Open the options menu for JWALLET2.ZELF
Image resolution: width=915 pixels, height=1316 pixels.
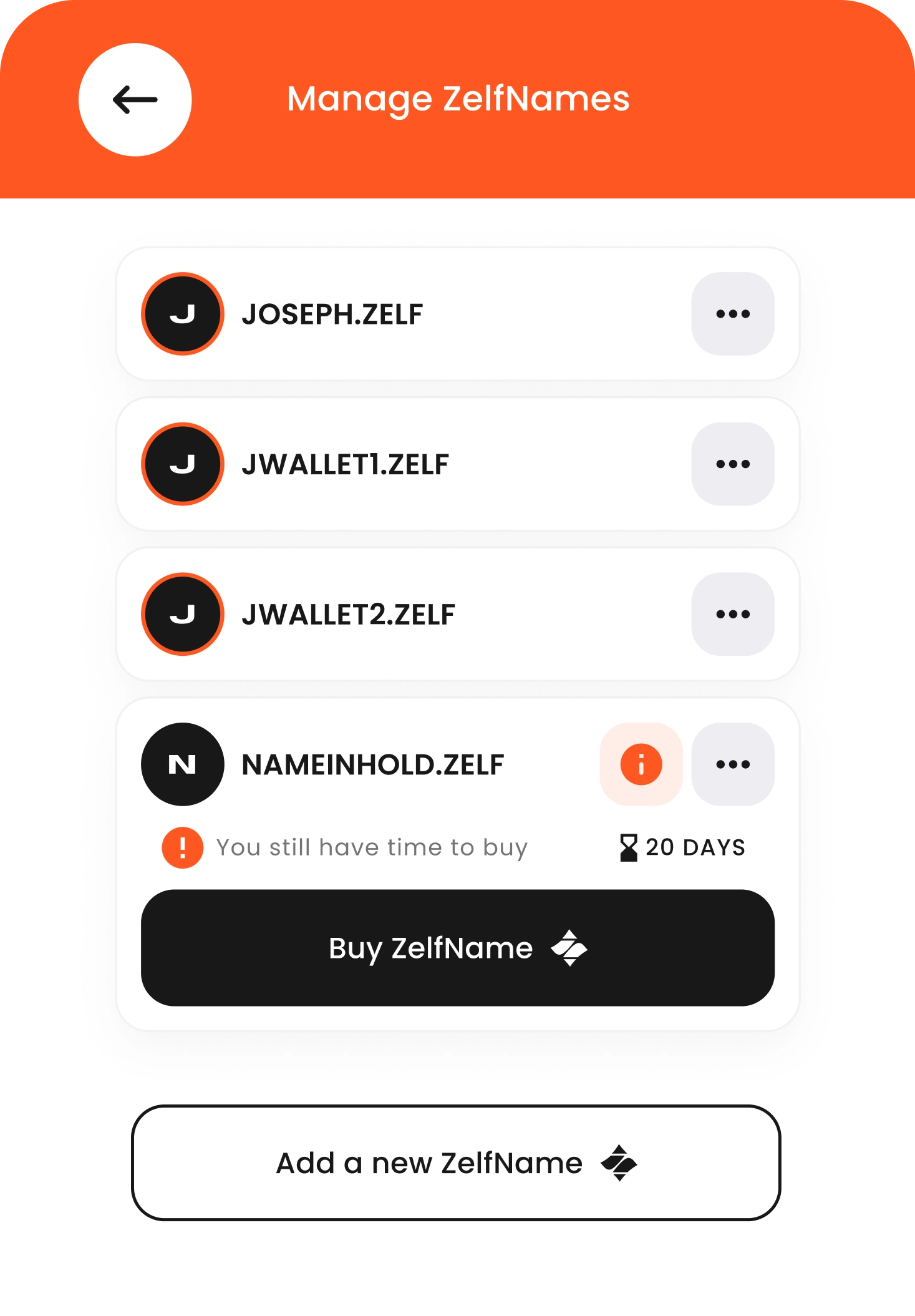coord(733,614)
